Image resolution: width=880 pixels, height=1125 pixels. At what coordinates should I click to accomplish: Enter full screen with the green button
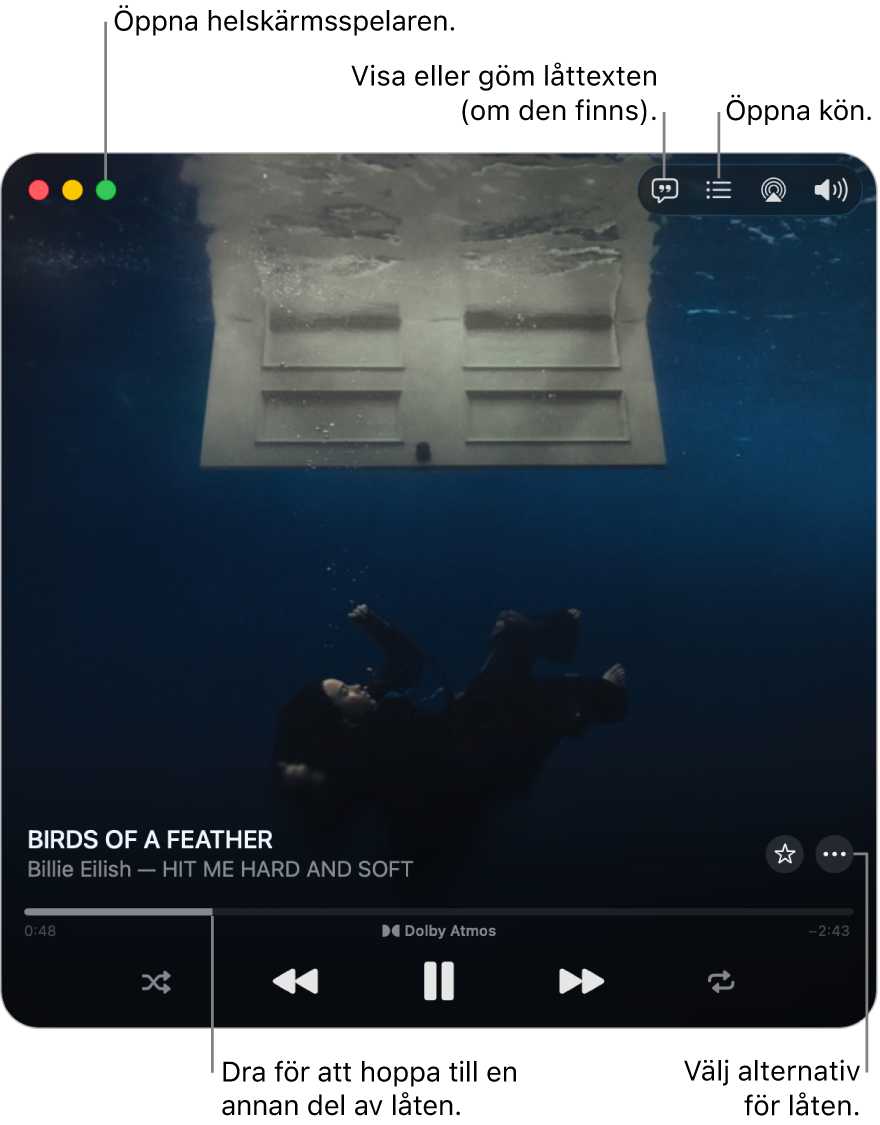coord(106,190)
